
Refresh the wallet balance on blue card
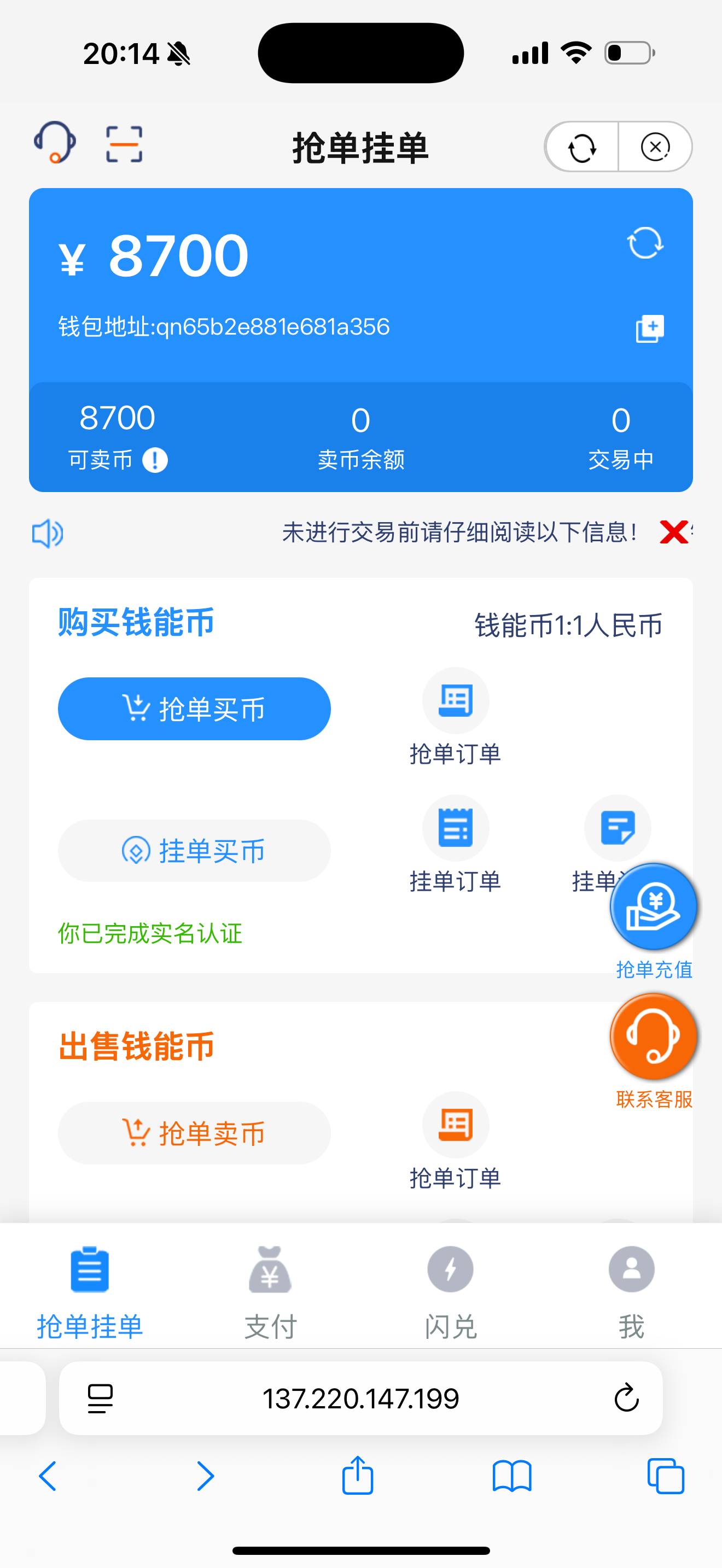[x=645, y=243]
